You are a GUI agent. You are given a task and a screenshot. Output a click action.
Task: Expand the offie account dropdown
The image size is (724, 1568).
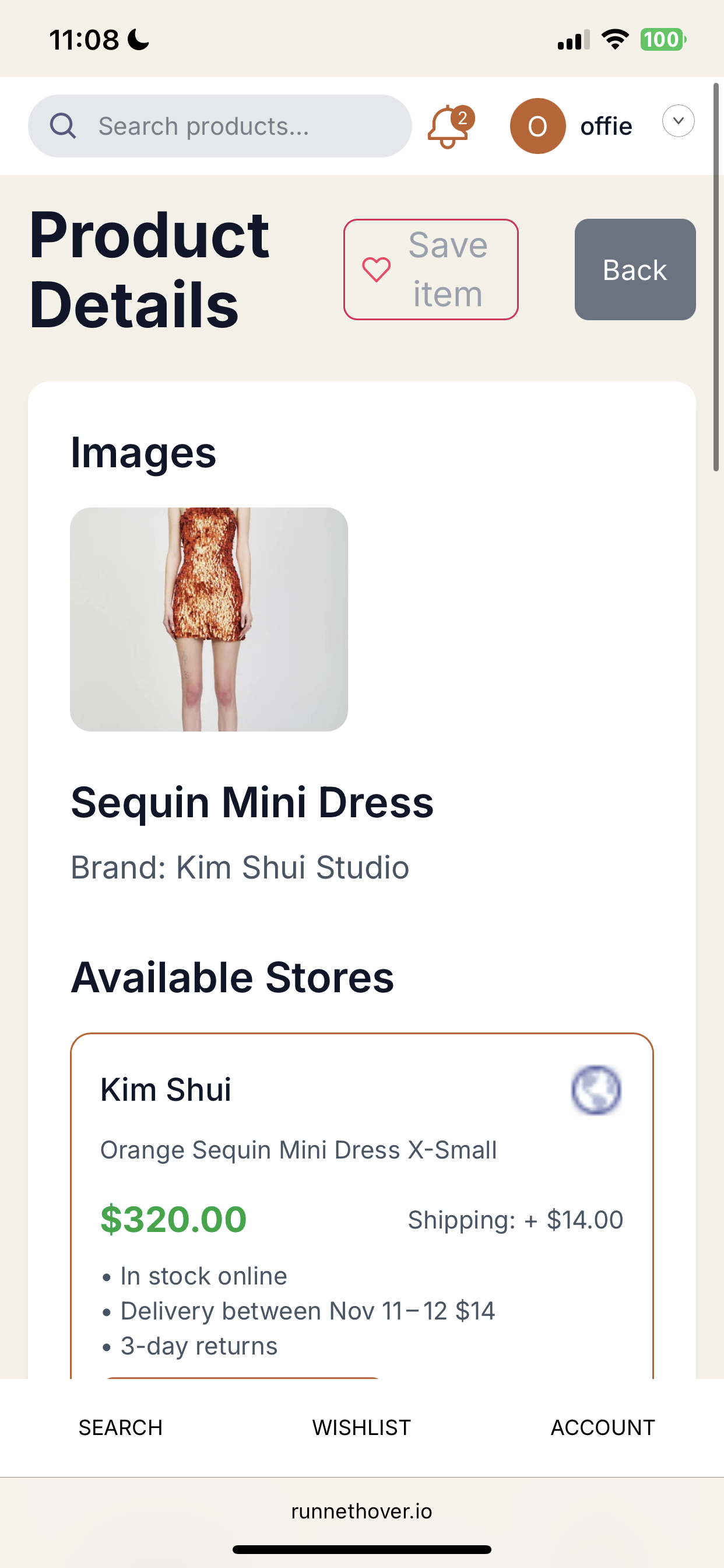pos(678,121)
